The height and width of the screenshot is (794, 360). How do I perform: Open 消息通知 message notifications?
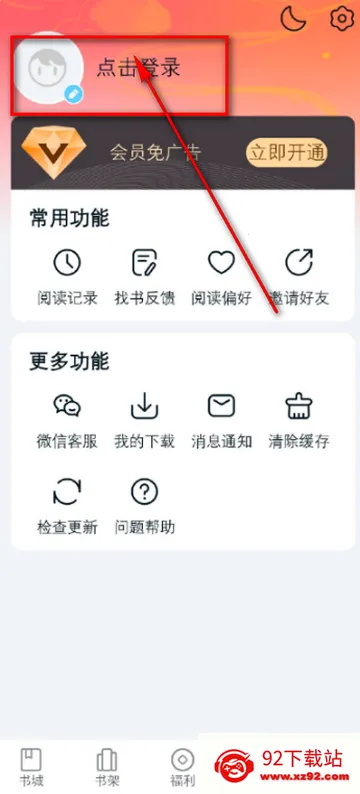222,420
